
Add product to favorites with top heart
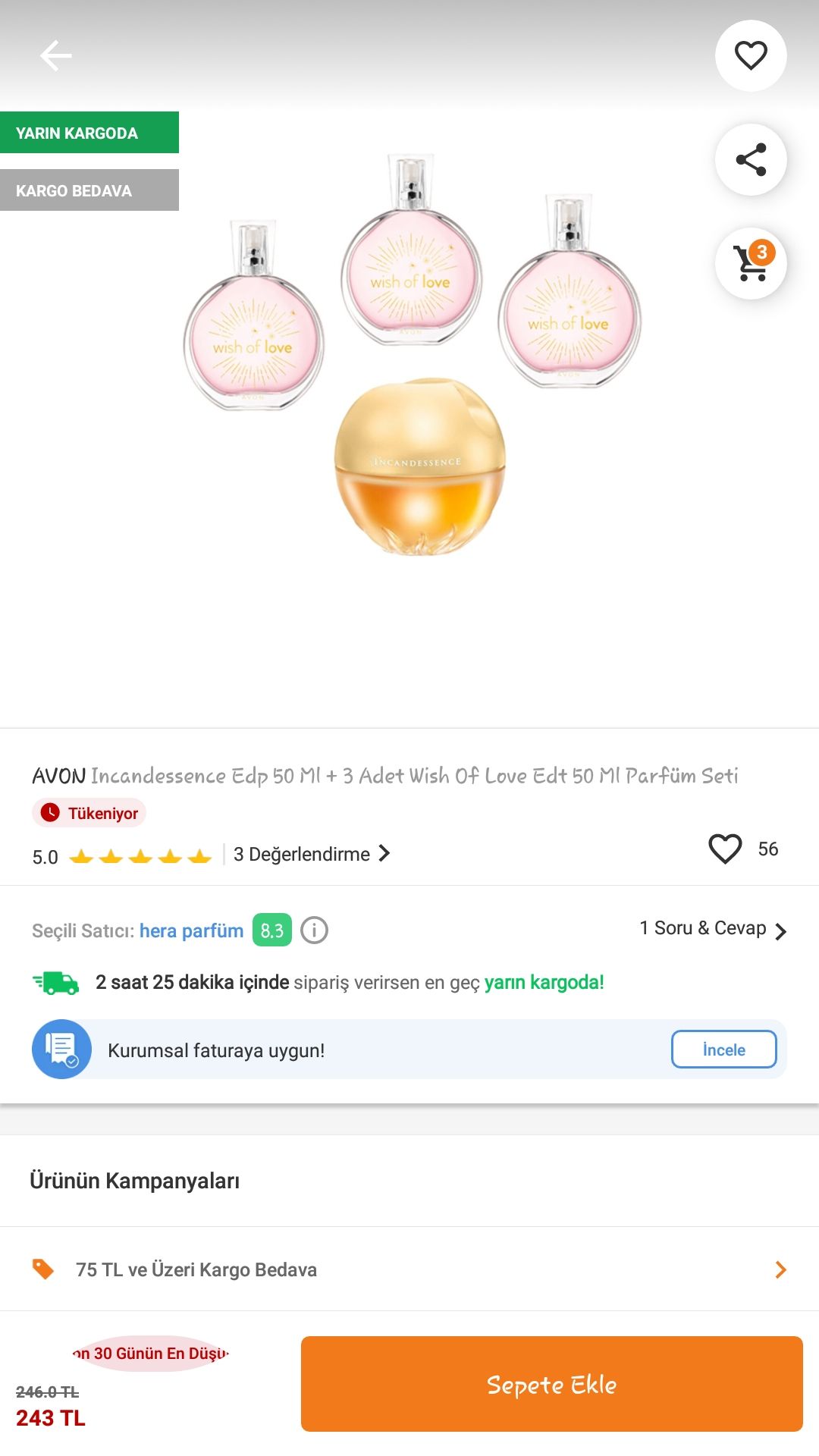click(751, 55)
